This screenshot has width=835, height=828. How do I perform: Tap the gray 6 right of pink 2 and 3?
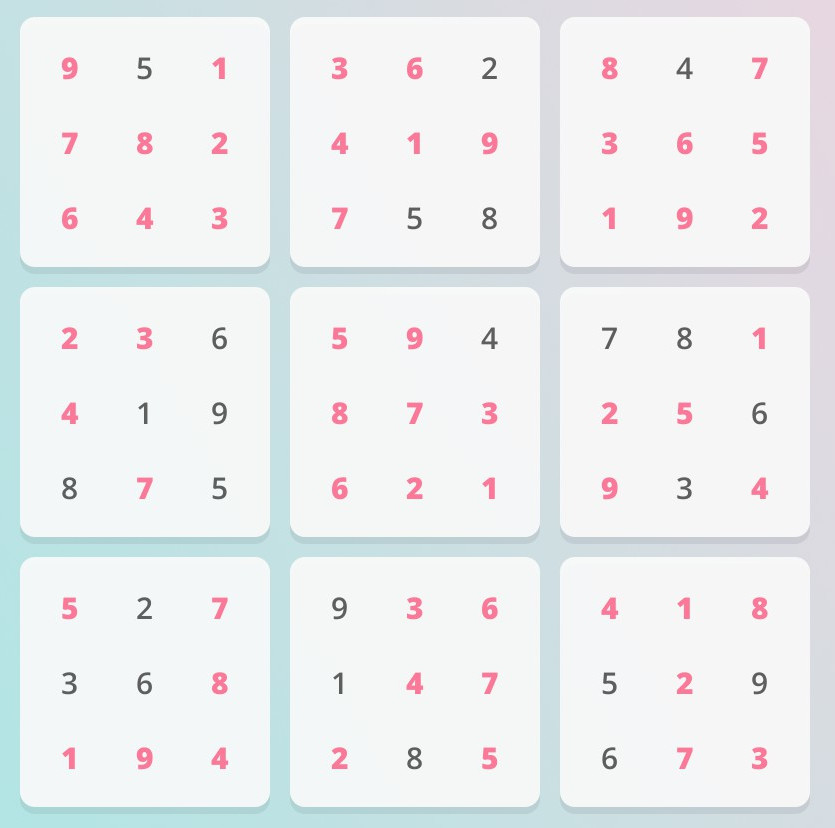click(219, 339)
